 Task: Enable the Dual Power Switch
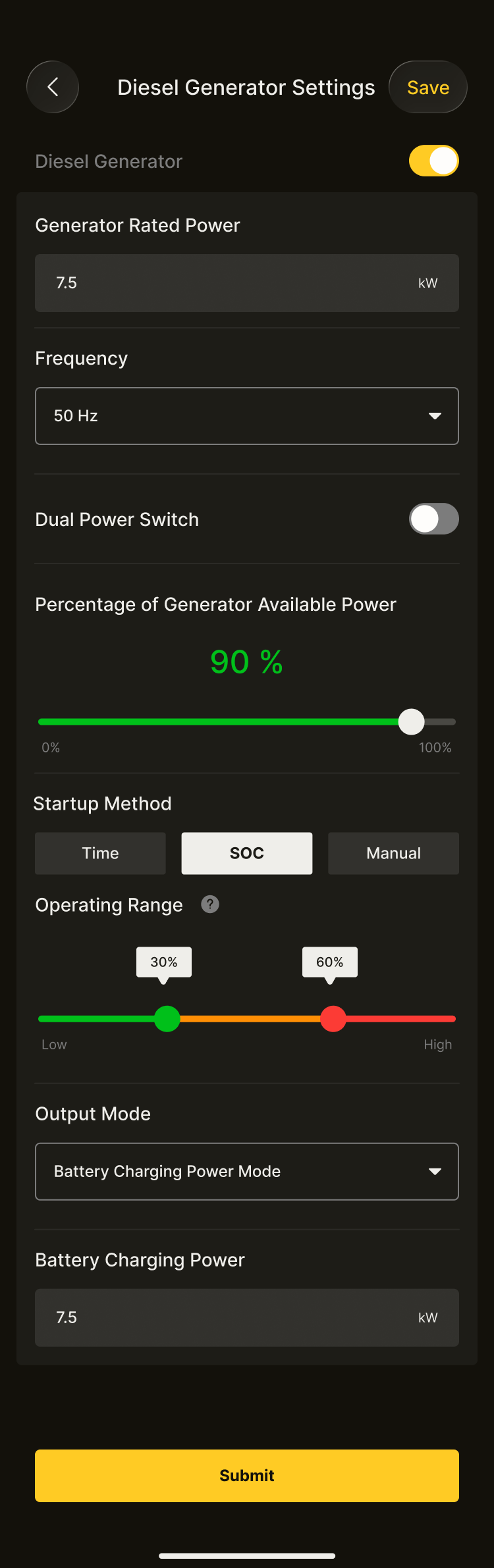coord(433,519)
